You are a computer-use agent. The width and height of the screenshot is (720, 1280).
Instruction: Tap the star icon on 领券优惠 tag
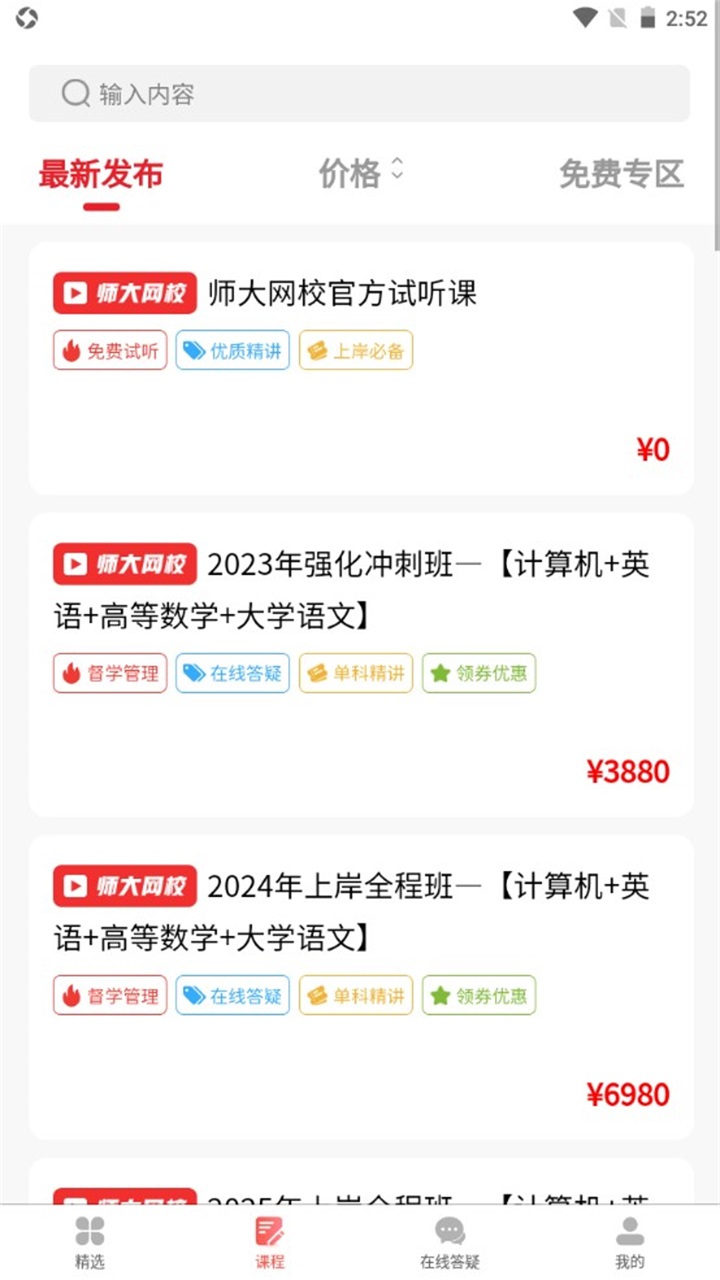(441, 673)
